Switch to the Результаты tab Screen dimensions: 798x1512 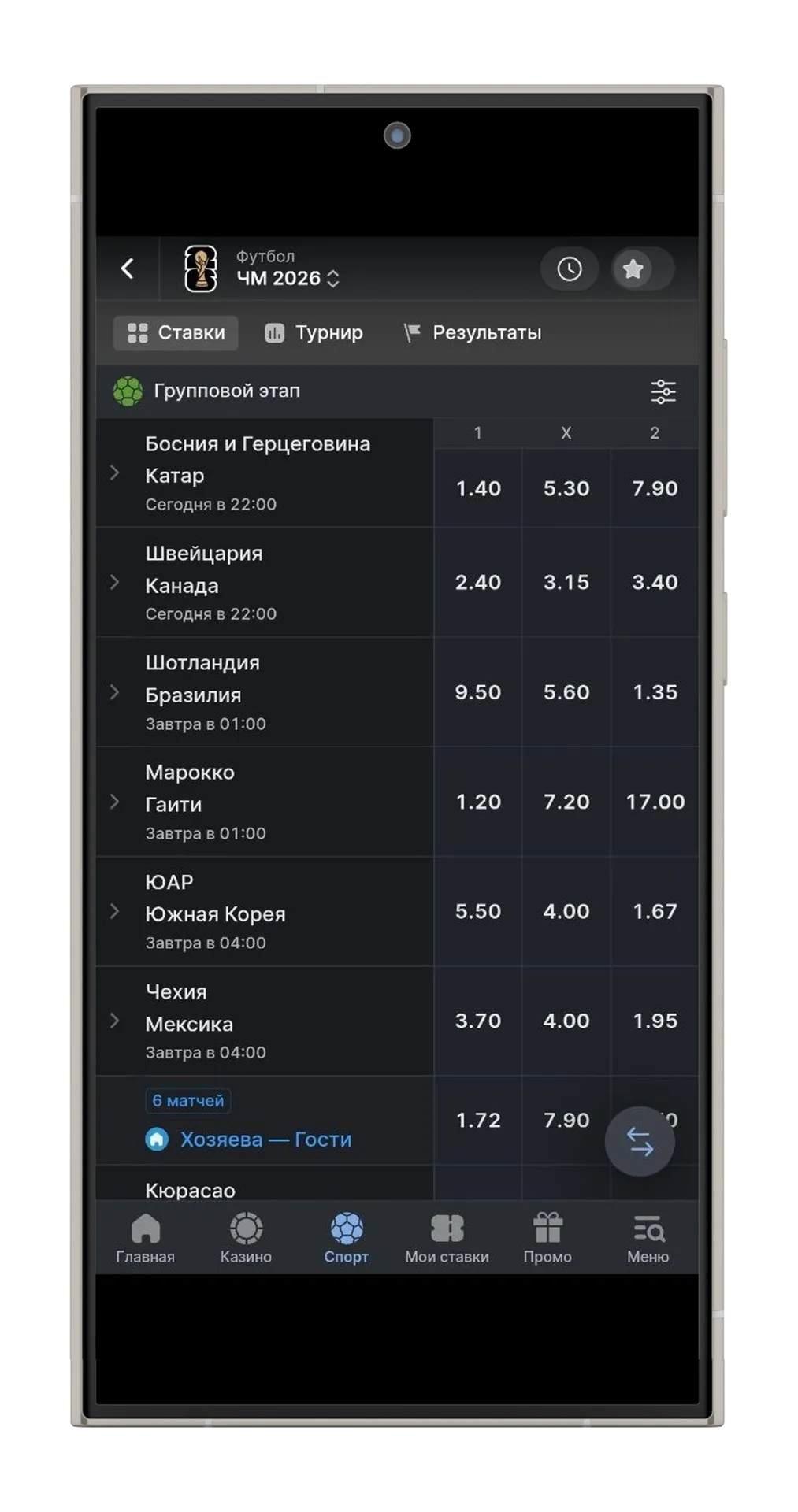(472, 332)
